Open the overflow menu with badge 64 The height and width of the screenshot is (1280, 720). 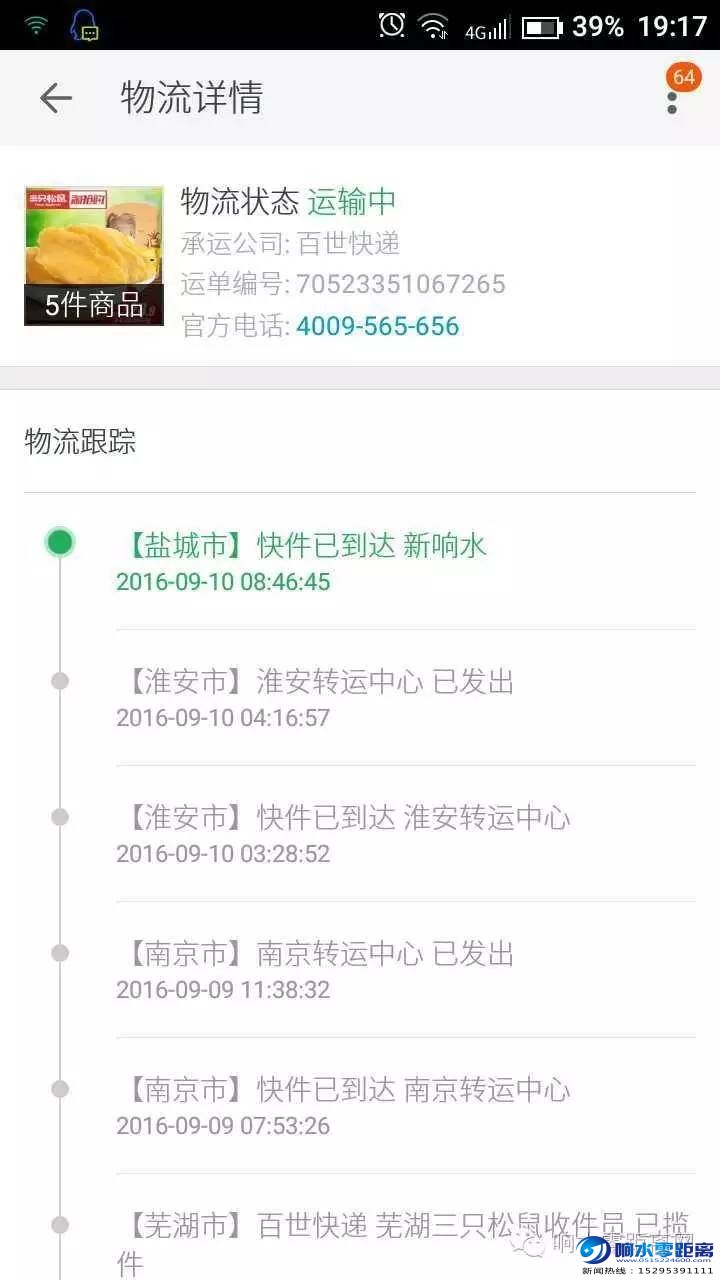[x=672, y=98]
